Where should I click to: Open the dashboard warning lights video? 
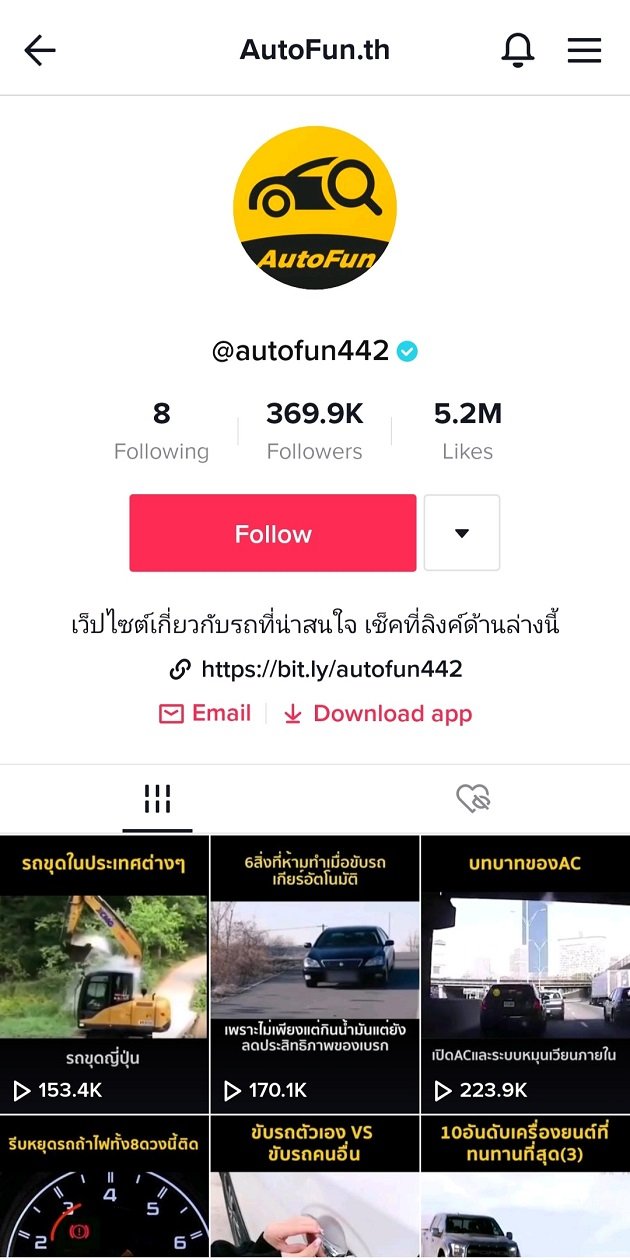pos(104,1190)
